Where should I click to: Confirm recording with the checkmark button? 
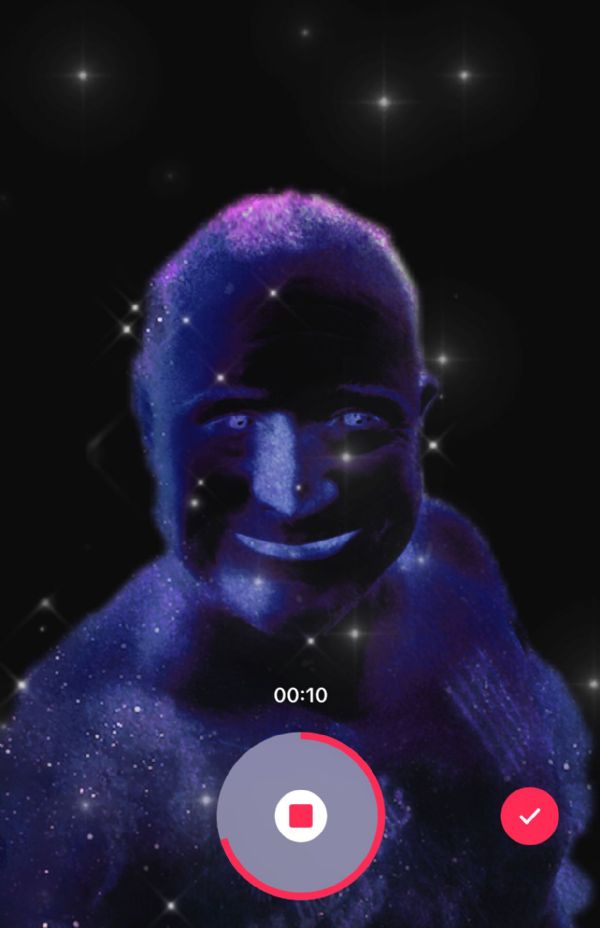tap(529, 816)
